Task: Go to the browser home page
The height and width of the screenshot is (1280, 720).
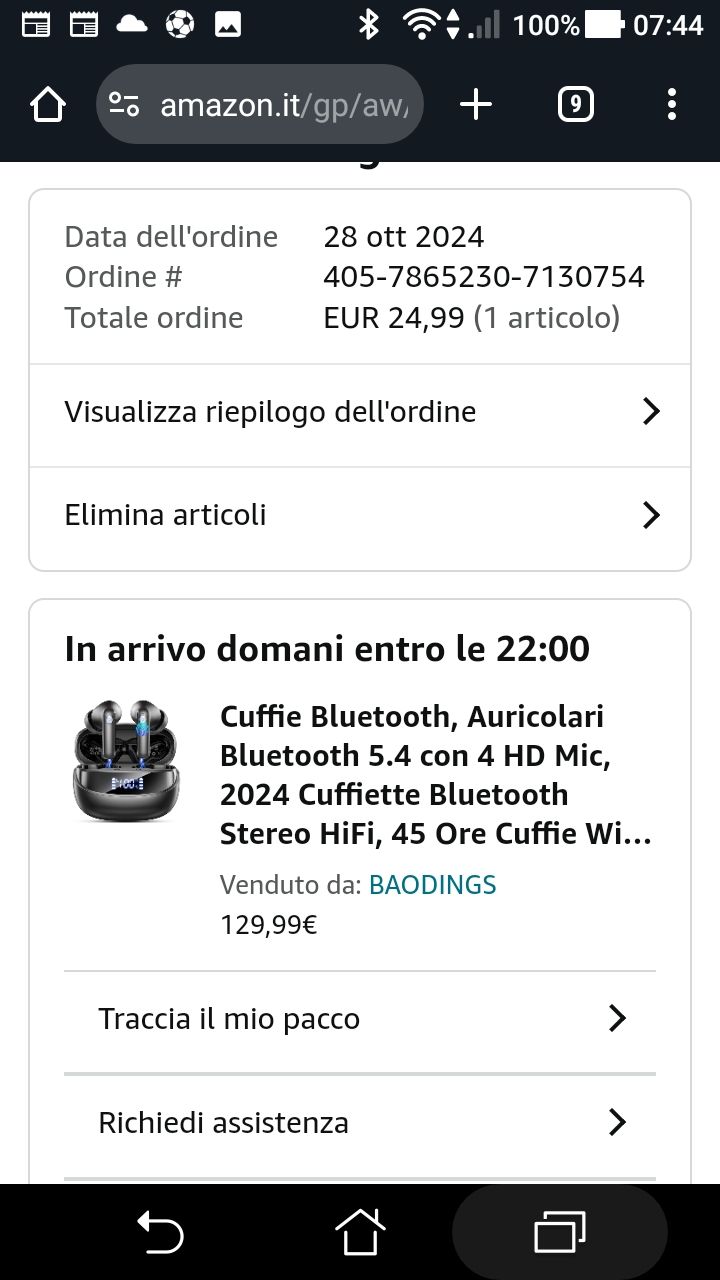Action: click(x=48, y=104)
